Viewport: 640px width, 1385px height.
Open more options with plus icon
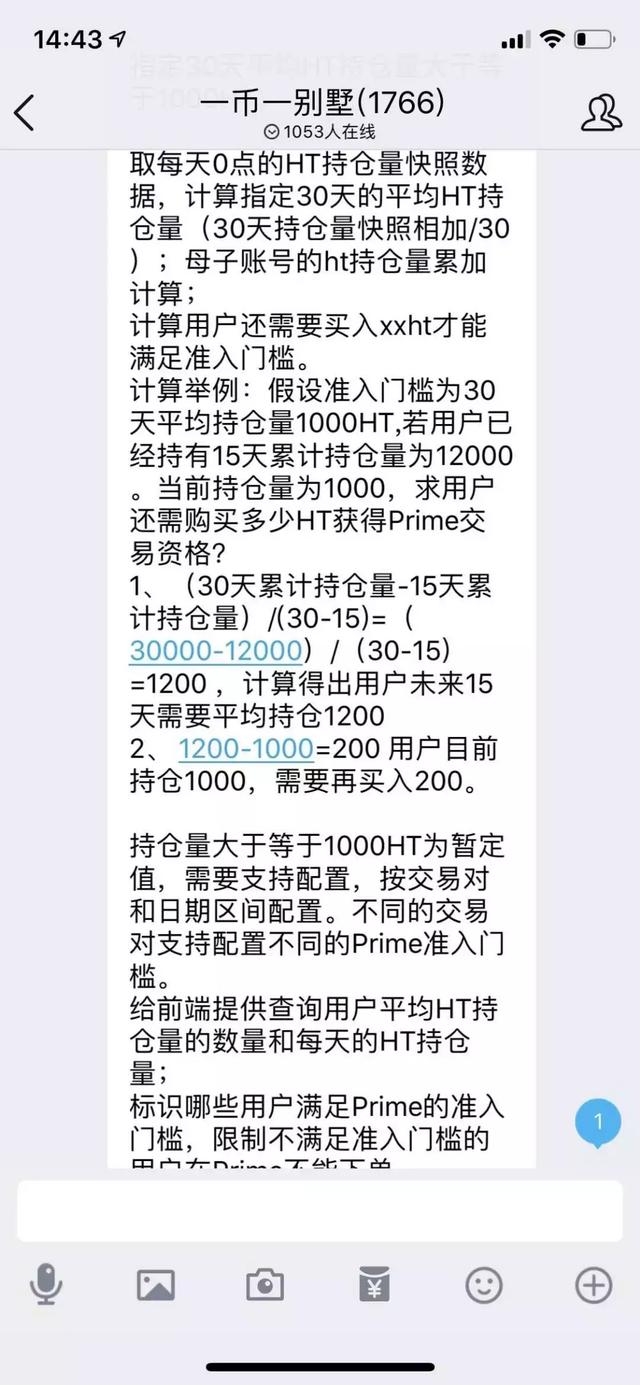593,1285
